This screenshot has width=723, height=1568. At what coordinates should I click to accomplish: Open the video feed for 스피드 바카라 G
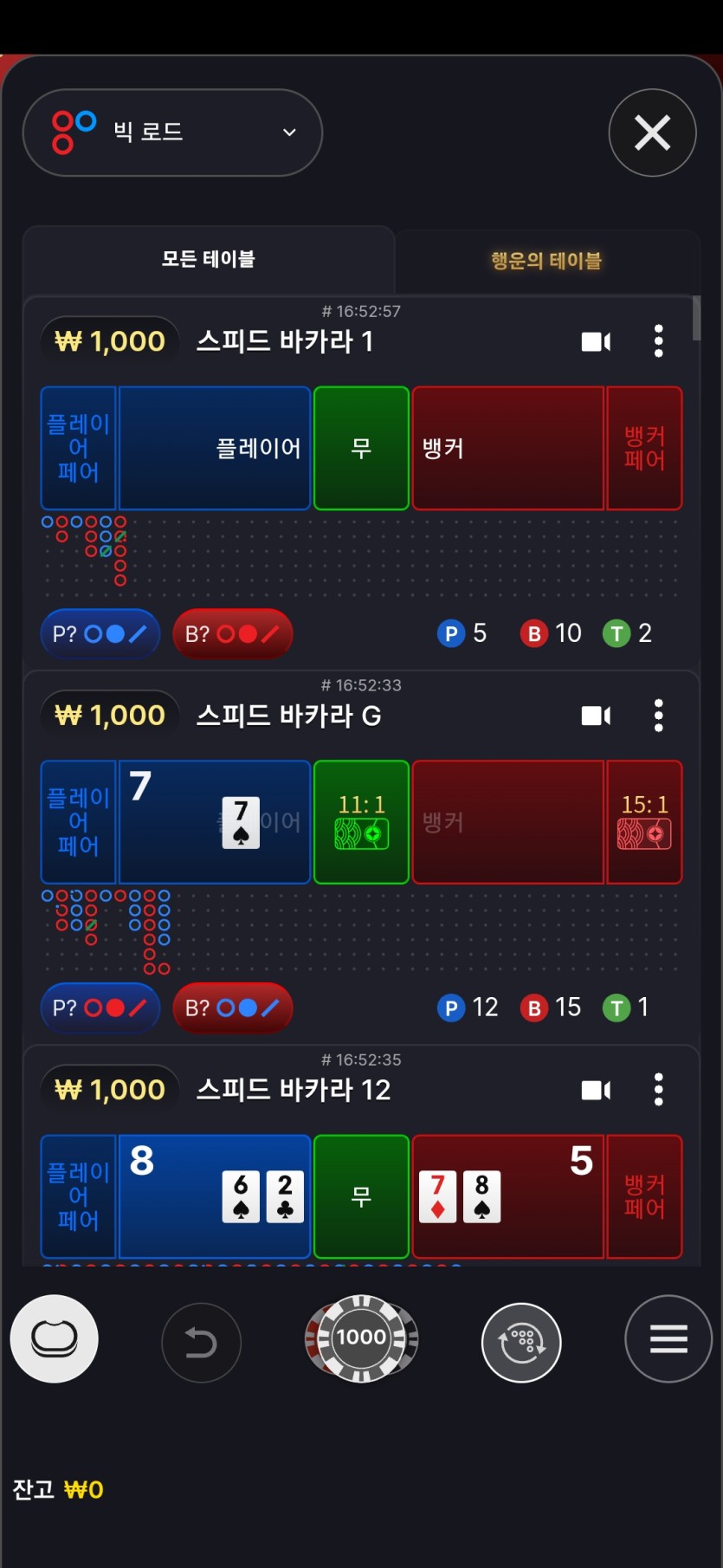point(596,716)
